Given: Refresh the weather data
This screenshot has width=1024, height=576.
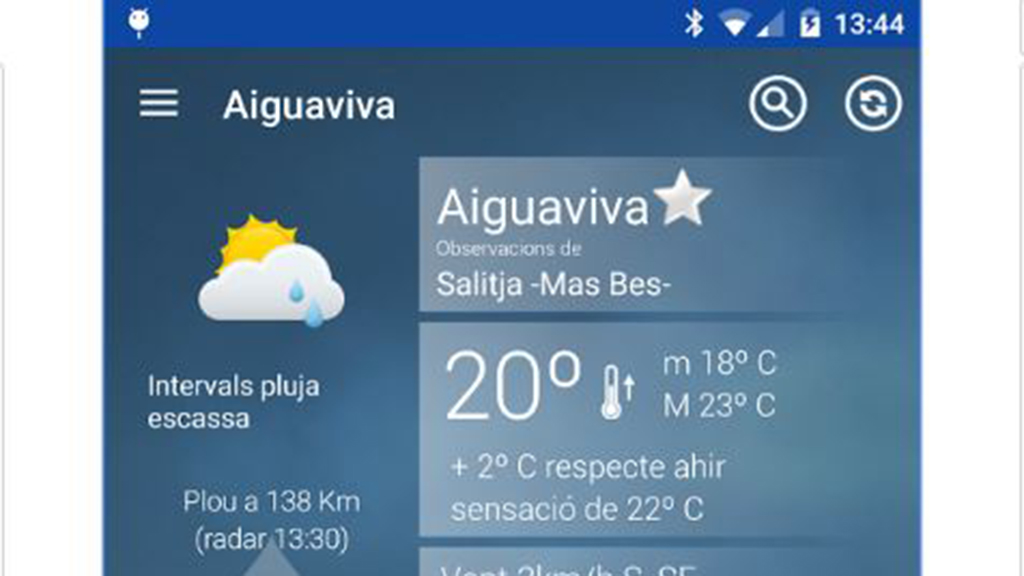Looking at the screenshot, I should [x=873, y=104].
